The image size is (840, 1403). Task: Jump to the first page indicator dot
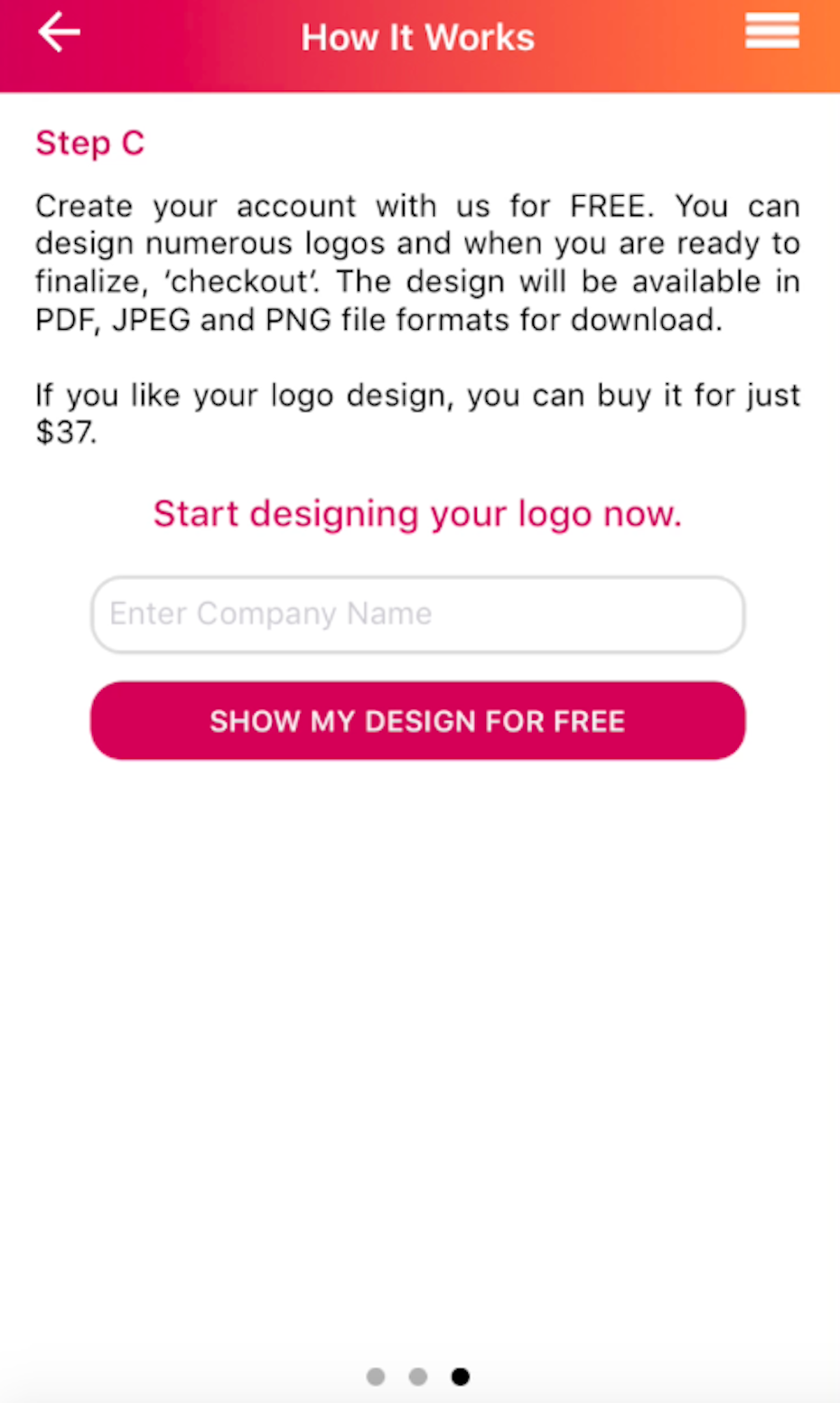(x=376, y=1376)
